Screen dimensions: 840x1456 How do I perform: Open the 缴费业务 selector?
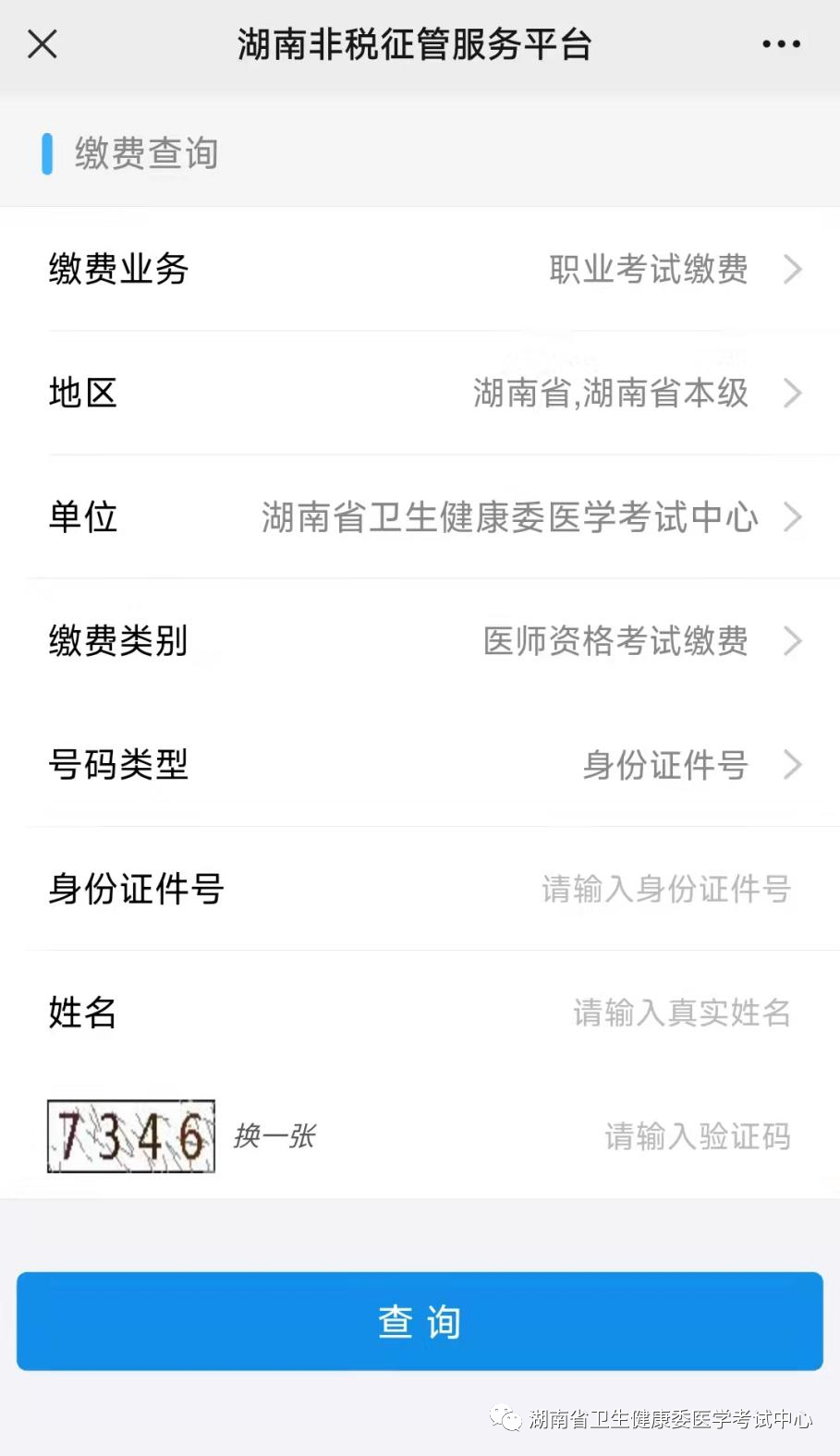coord(420,270)
